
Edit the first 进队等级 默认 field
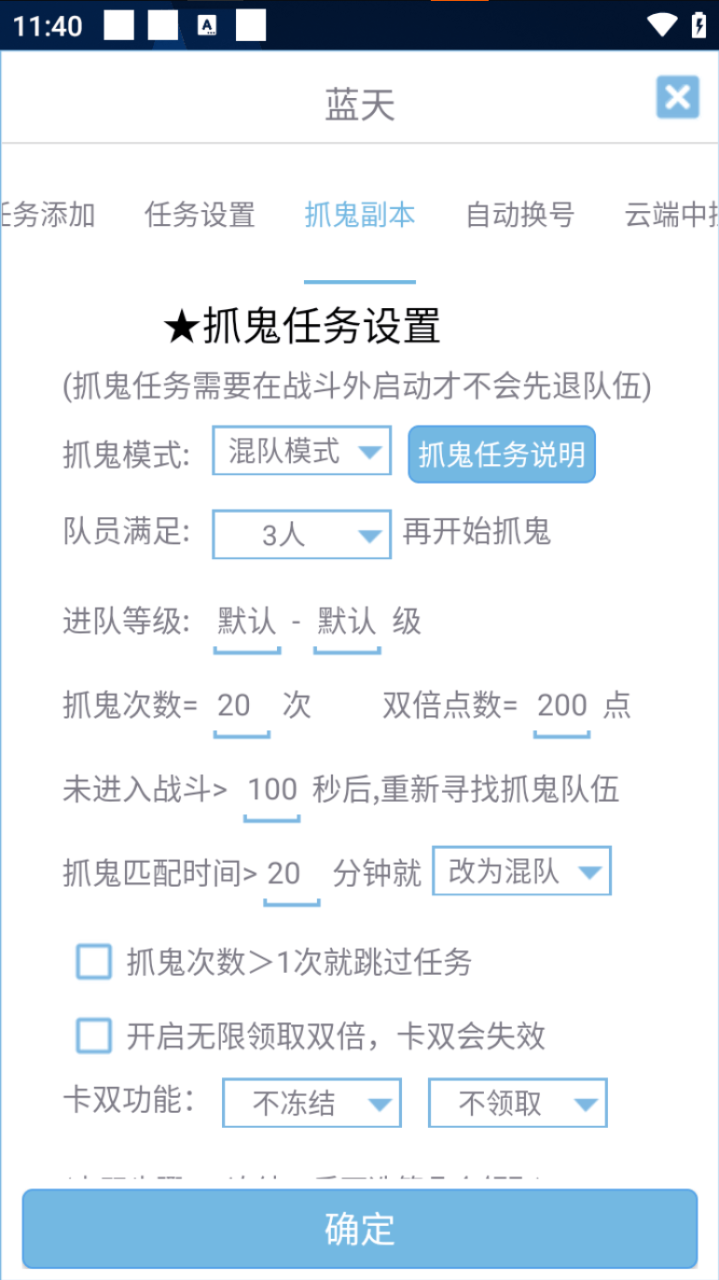pyautogui.click(x=246, y=623)
